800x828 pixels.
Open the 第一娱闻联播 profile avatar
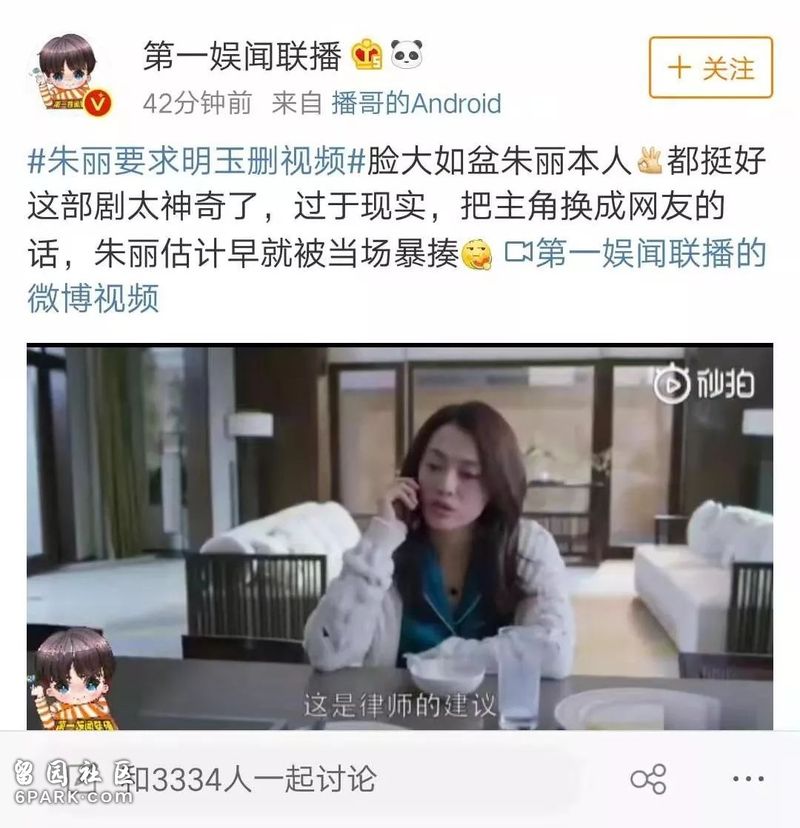point(70,73)
